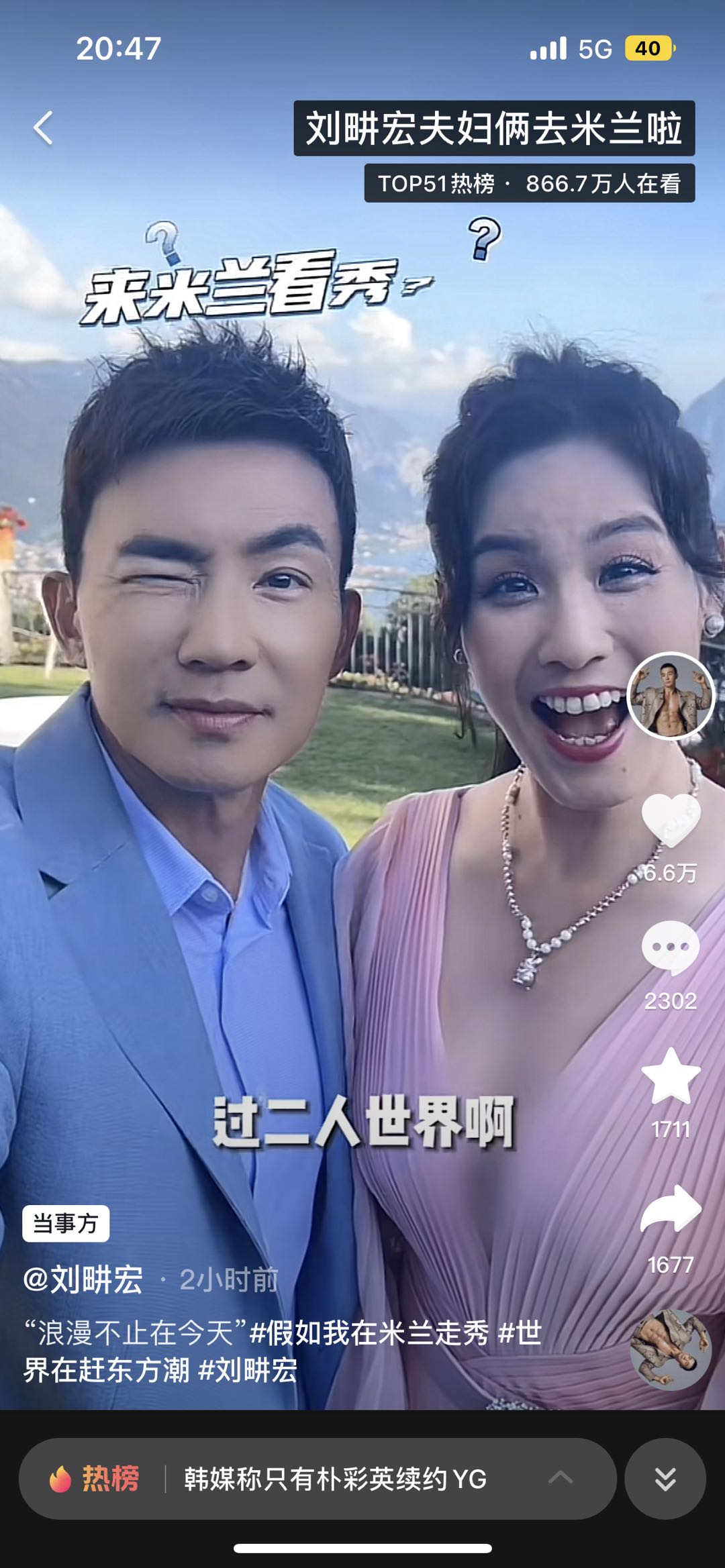Open the @刘畊宏 account name

click(83, 1279)
